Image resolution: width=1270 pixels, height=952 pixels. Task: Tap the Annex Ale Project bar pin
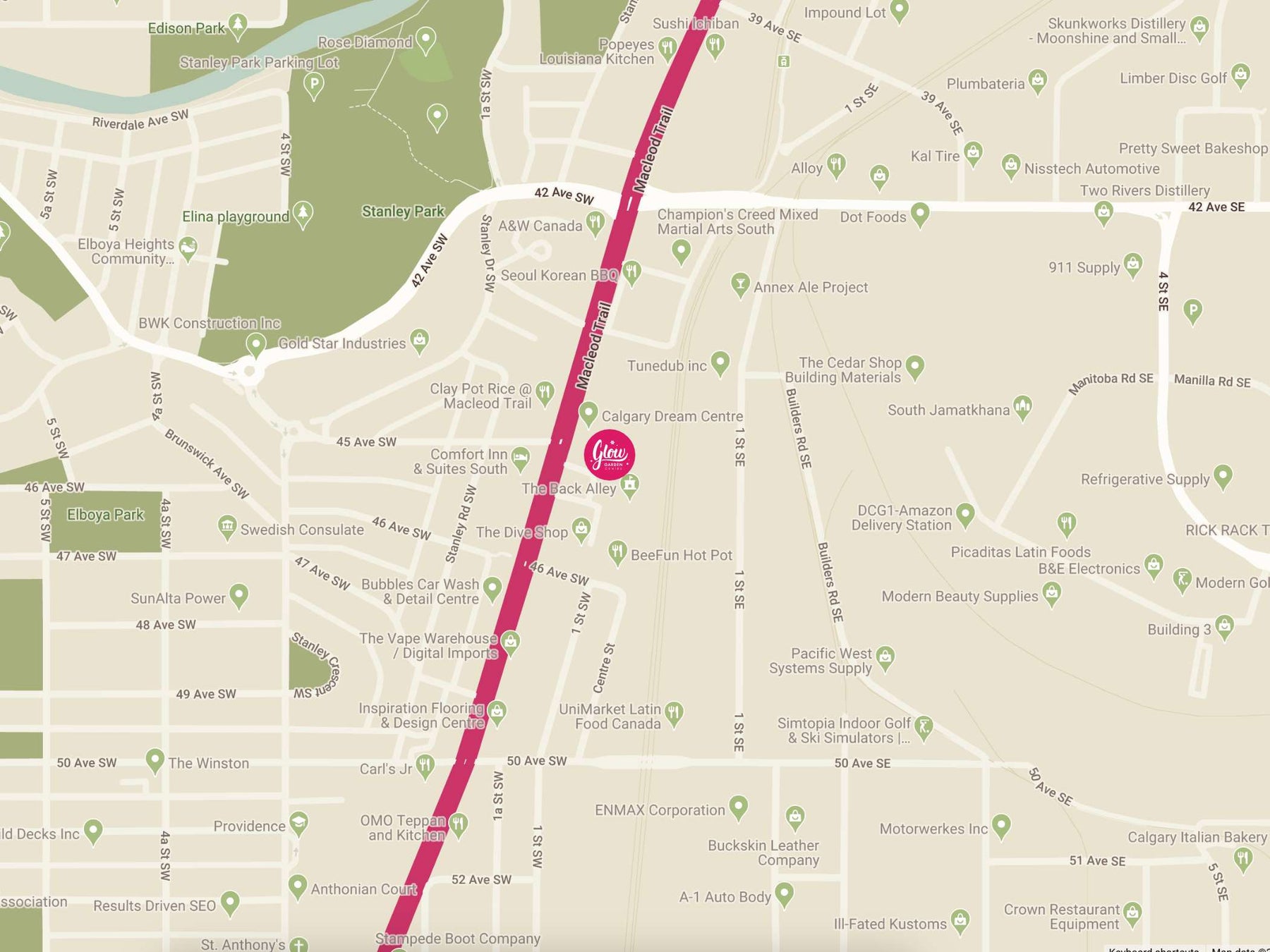point(739,284)
